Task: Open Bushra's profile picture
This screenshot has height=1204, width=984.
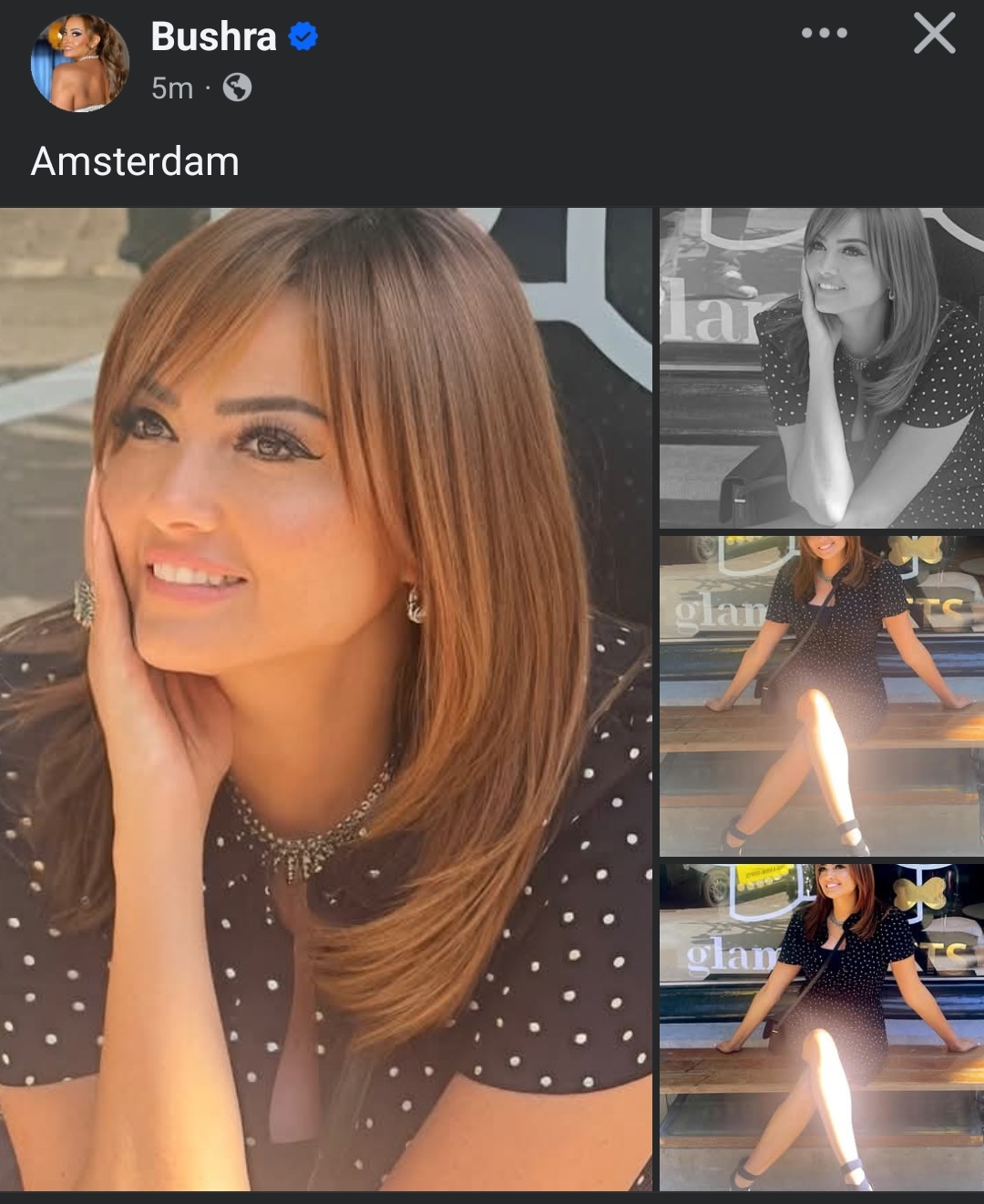Action: [x=80, y=63]
